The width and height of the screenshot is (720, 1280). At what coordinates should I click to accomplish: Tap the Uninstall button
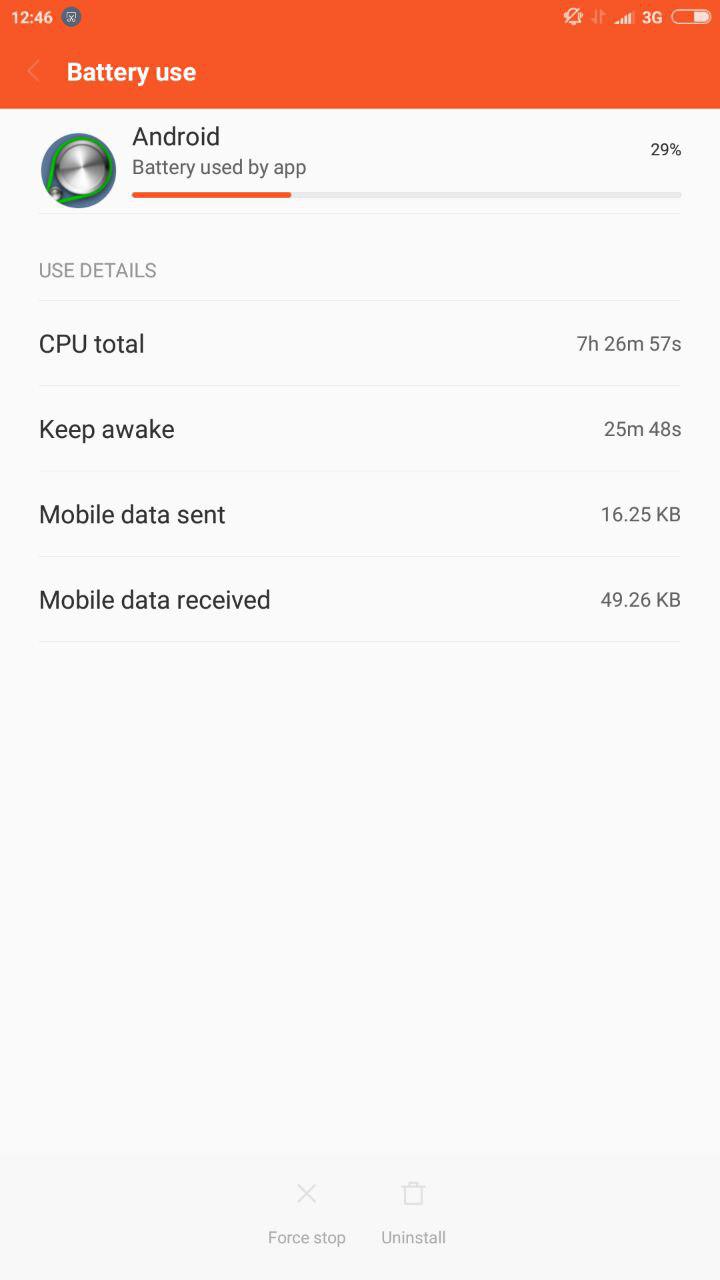coord(413,1214)
